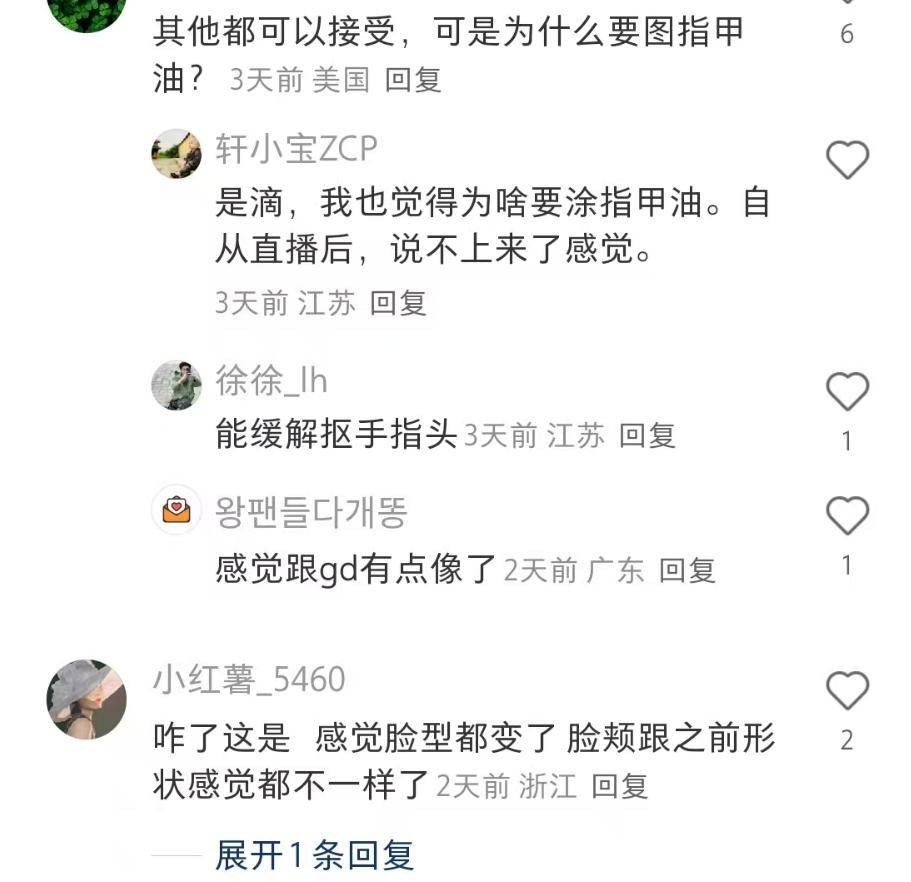Open 徐徐_lh's profile avatar
The width and height of the screenshot is (911, 882).
tap(177, 385)
